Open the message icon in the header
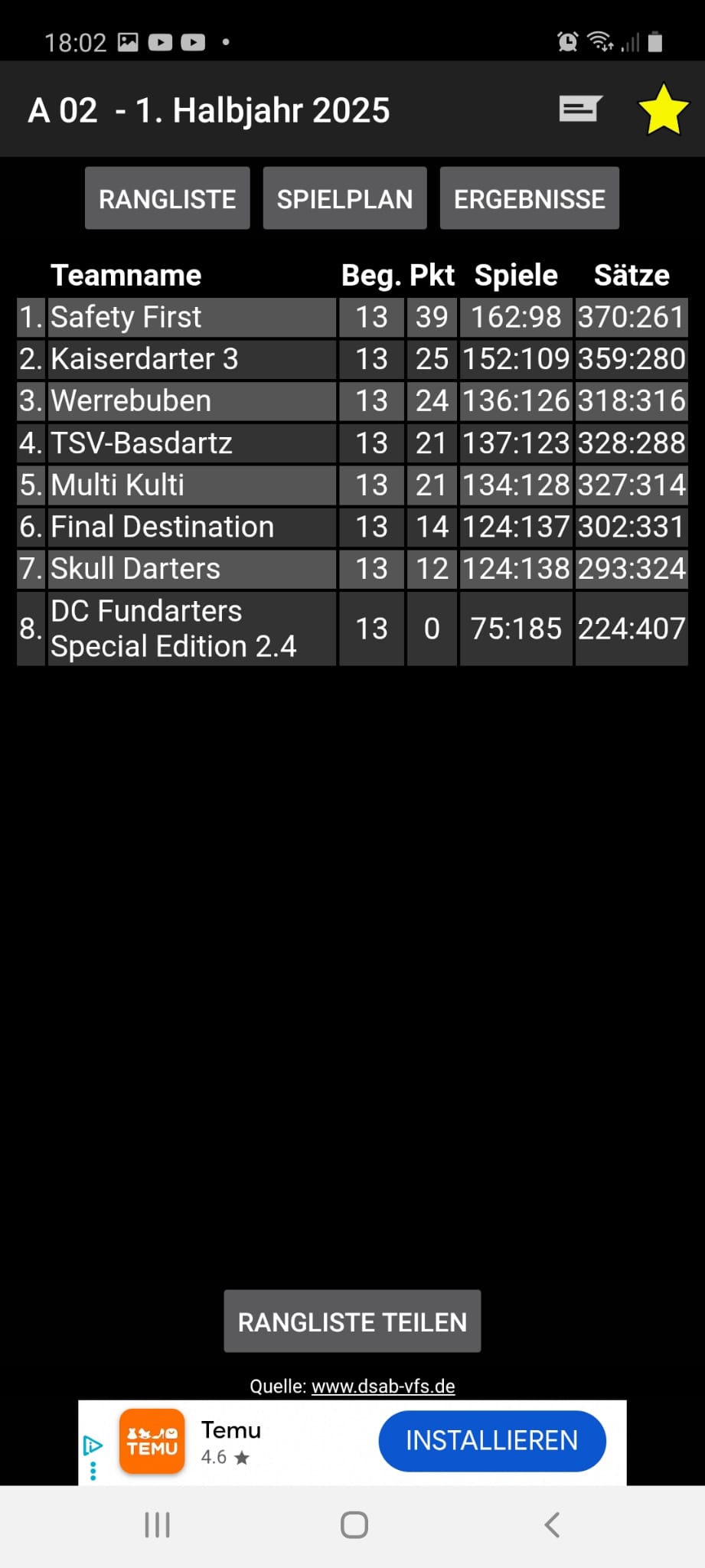This screenshot has height=1568, width=705. click(x=579, y=109)
